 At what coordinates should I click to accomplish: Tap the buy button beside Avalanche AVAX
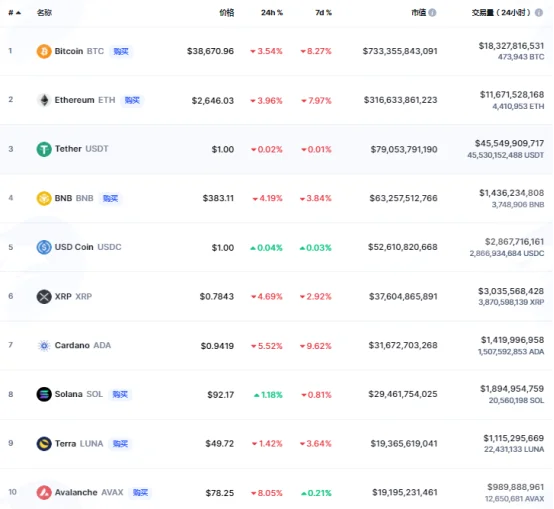140,492
